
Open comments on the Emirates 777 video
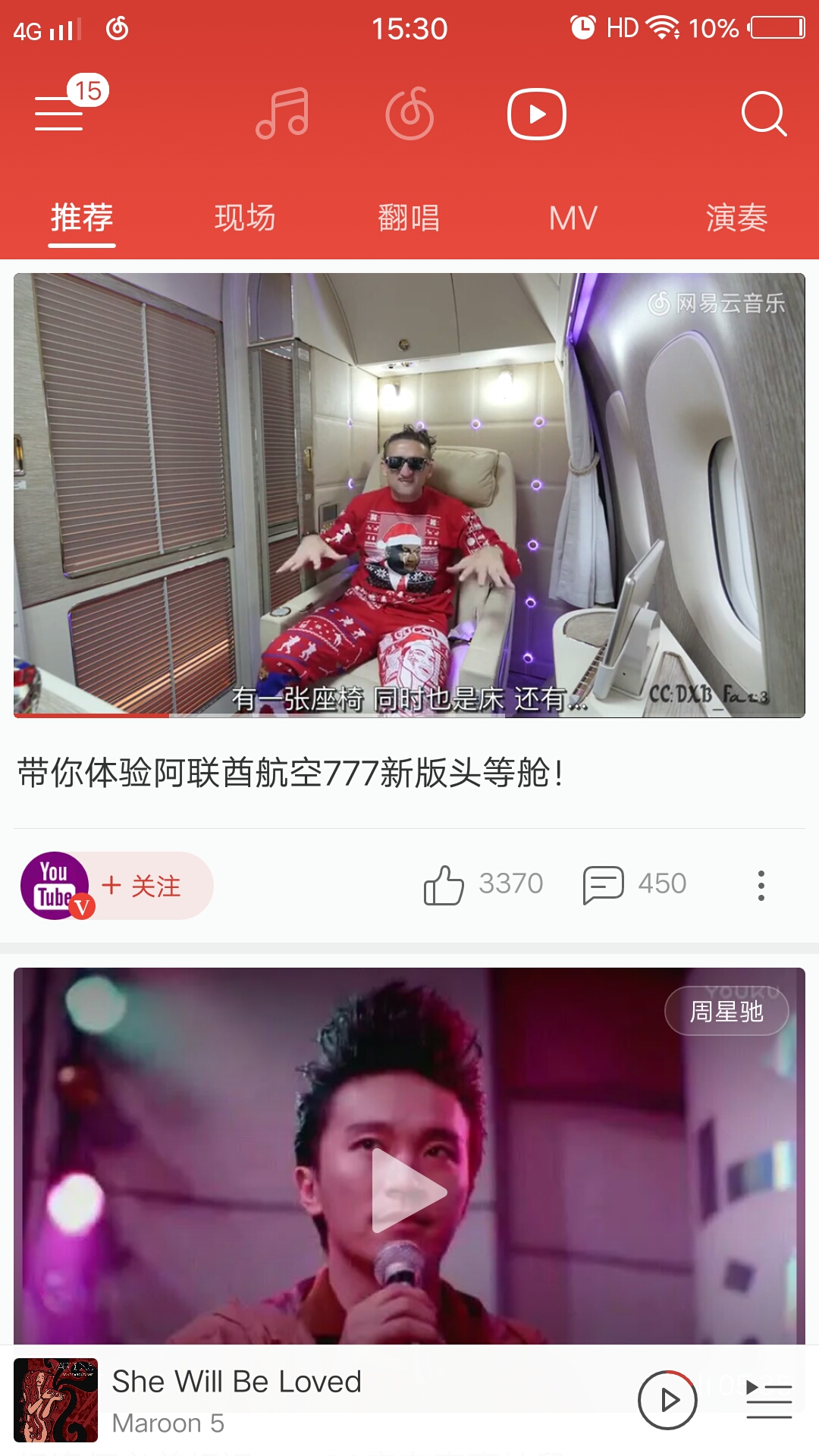click(x=604, y=885)
